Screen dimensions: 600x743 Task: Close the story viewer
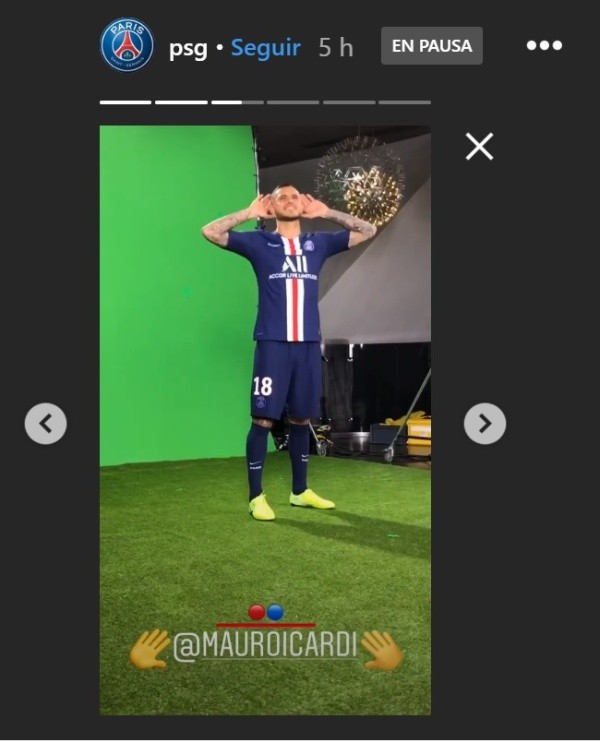(479, 147)
